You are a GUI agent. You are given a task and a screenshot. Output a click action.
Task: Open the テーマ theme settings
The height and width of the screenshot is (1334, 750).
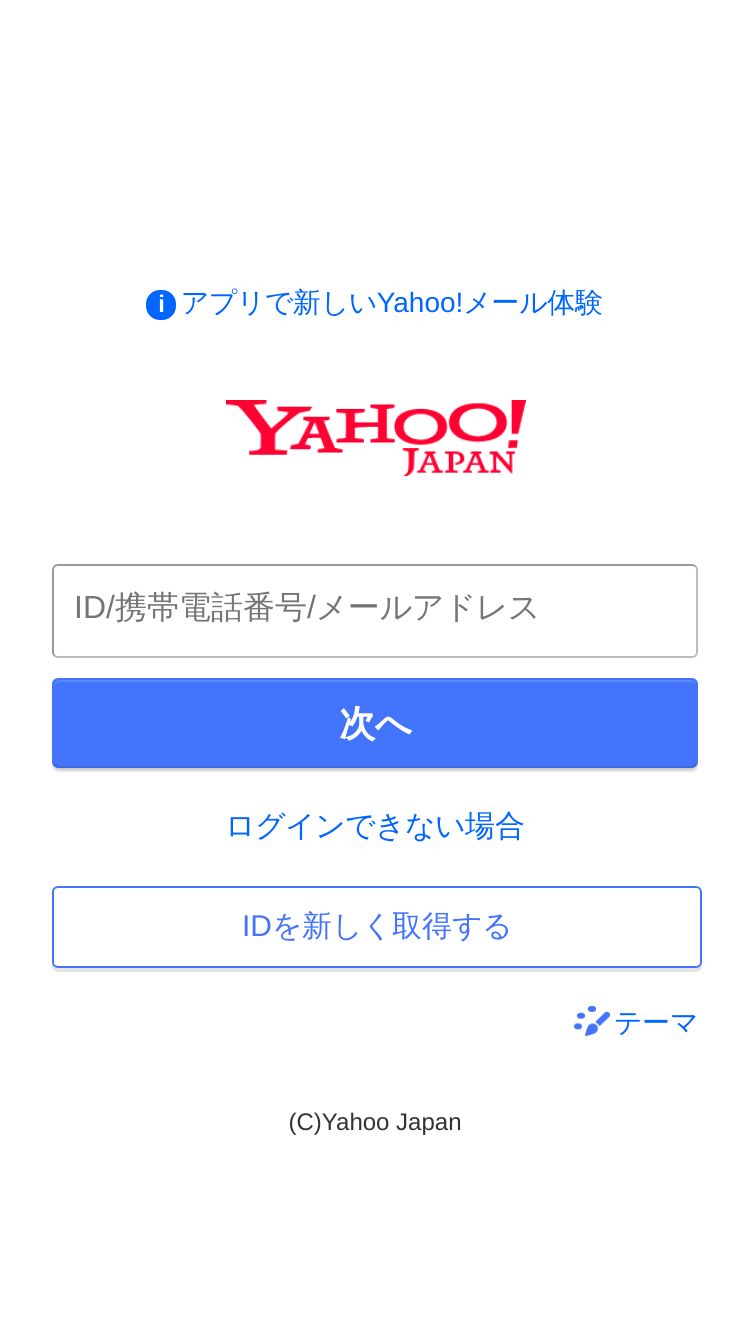pos(637,1022)
